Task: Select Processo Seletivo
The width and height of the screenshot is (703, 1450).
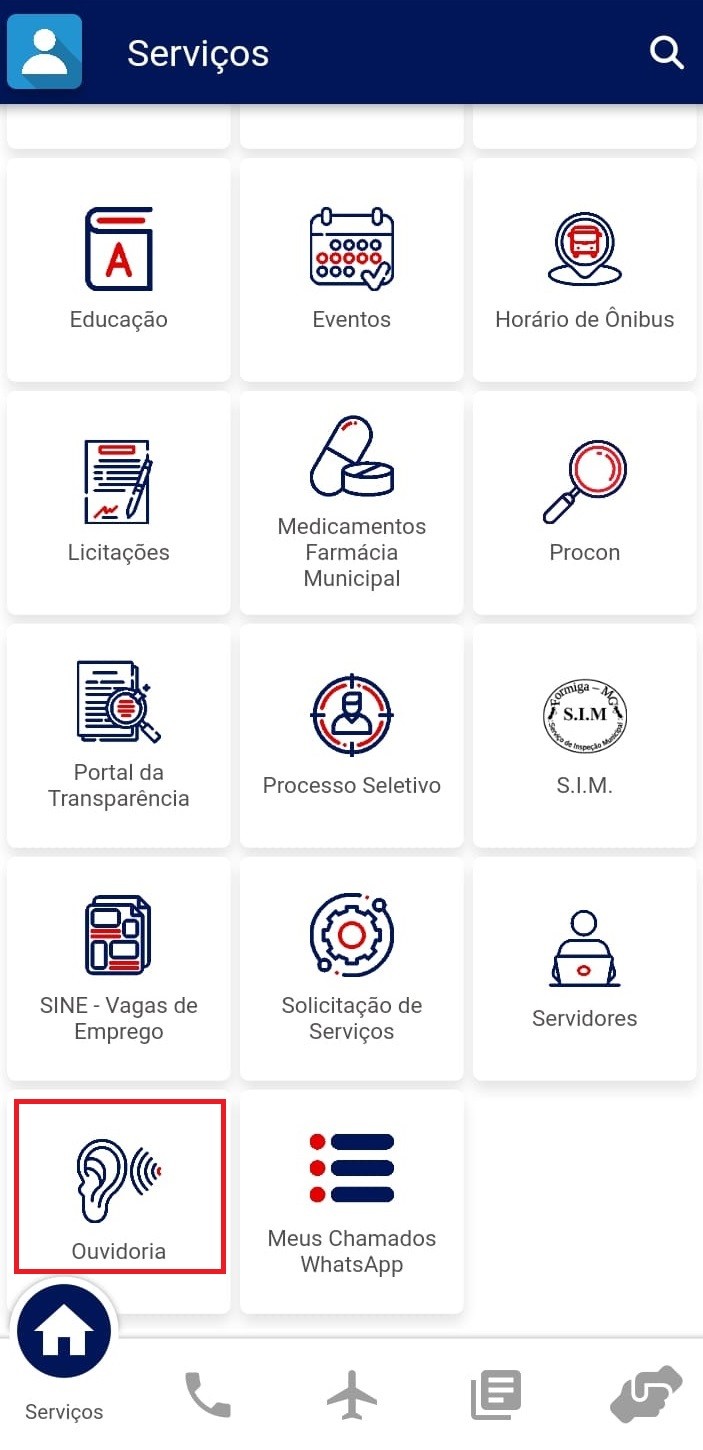Action: tap(352, 736)
